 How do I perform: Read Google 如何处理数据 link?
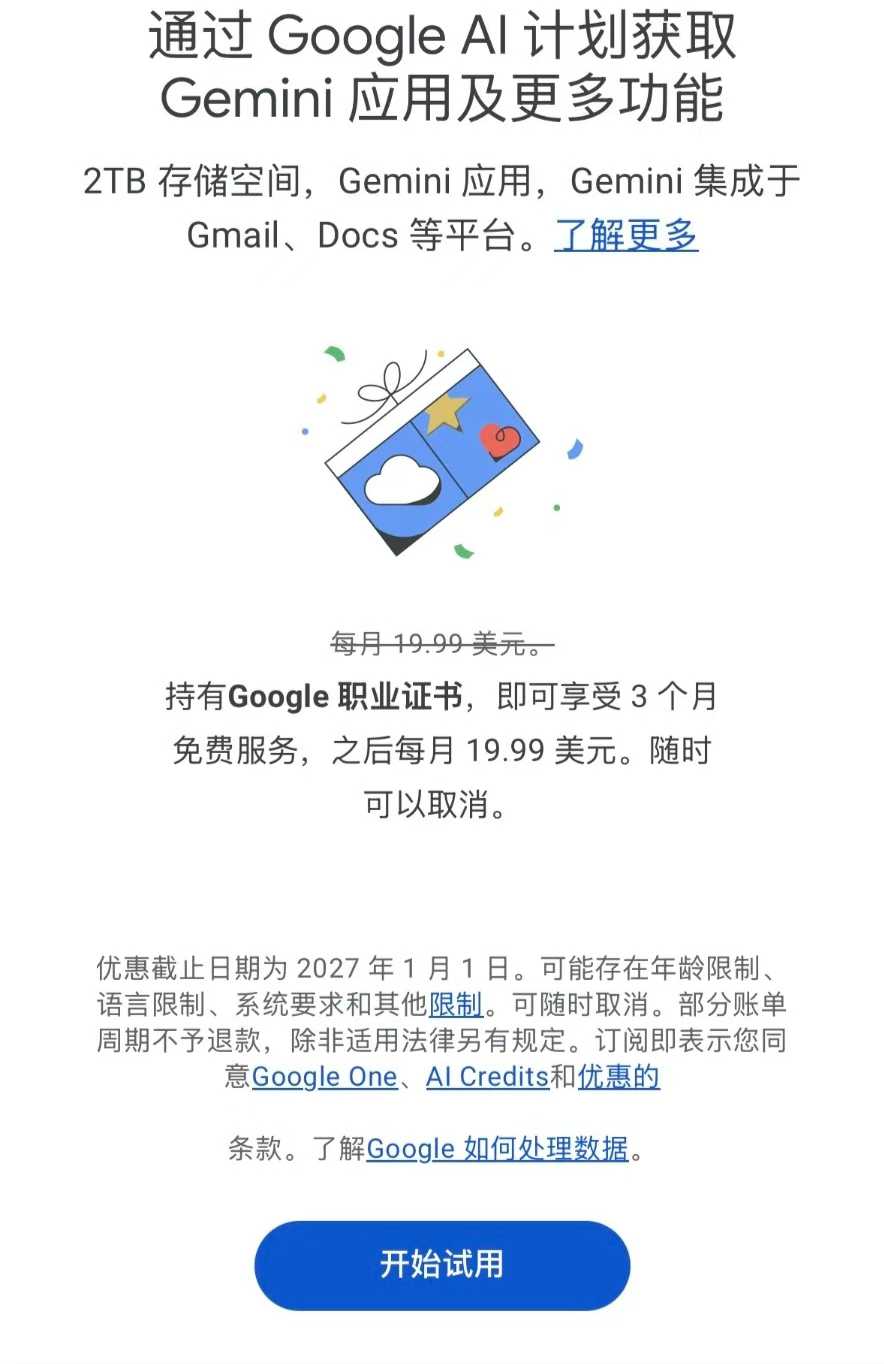497,1148
